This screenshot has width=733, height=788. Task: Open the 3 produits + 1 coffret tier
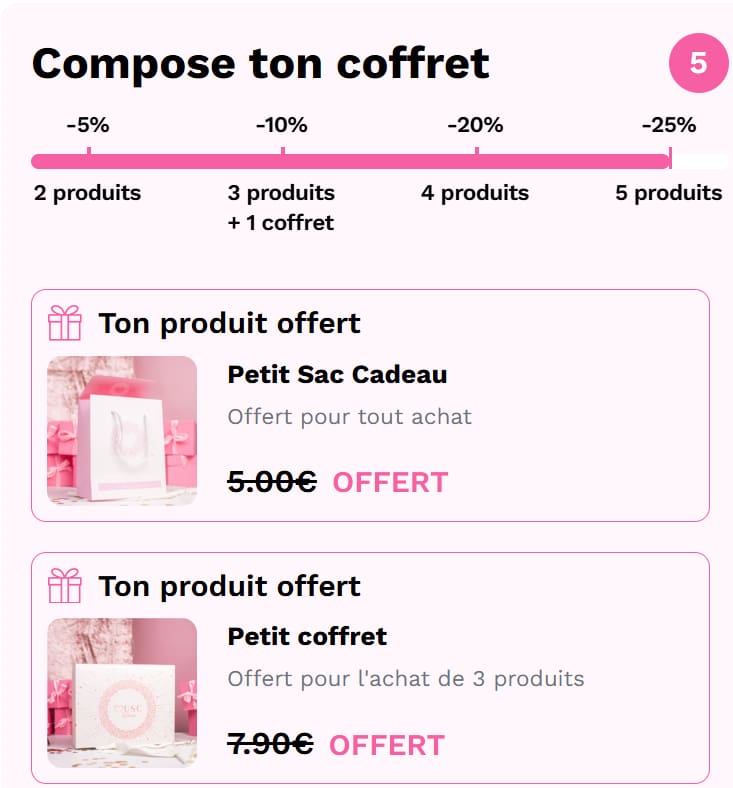[283, 207]
